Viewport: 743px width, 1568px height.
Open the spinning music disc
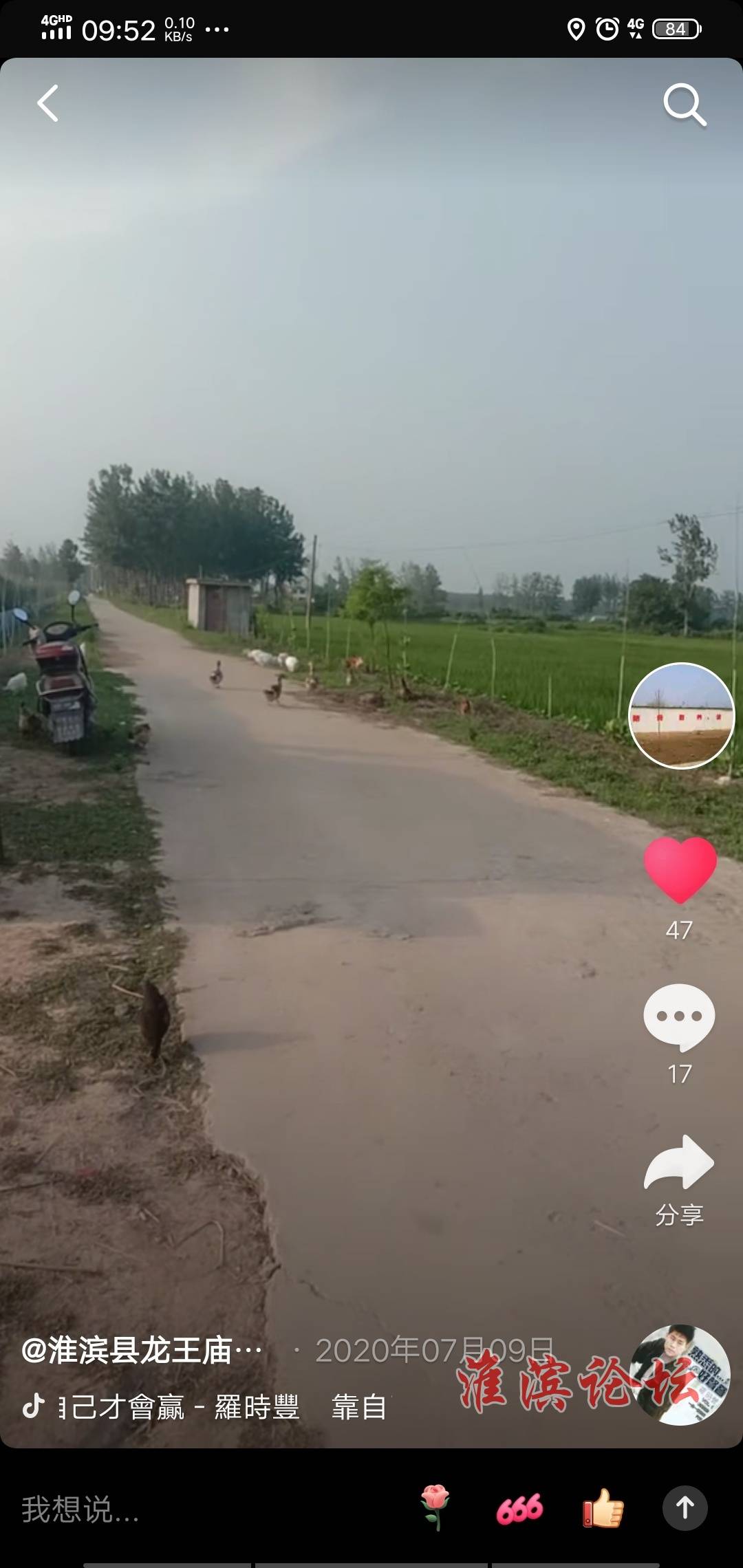pyautogui.click(x=680, y=1375)
